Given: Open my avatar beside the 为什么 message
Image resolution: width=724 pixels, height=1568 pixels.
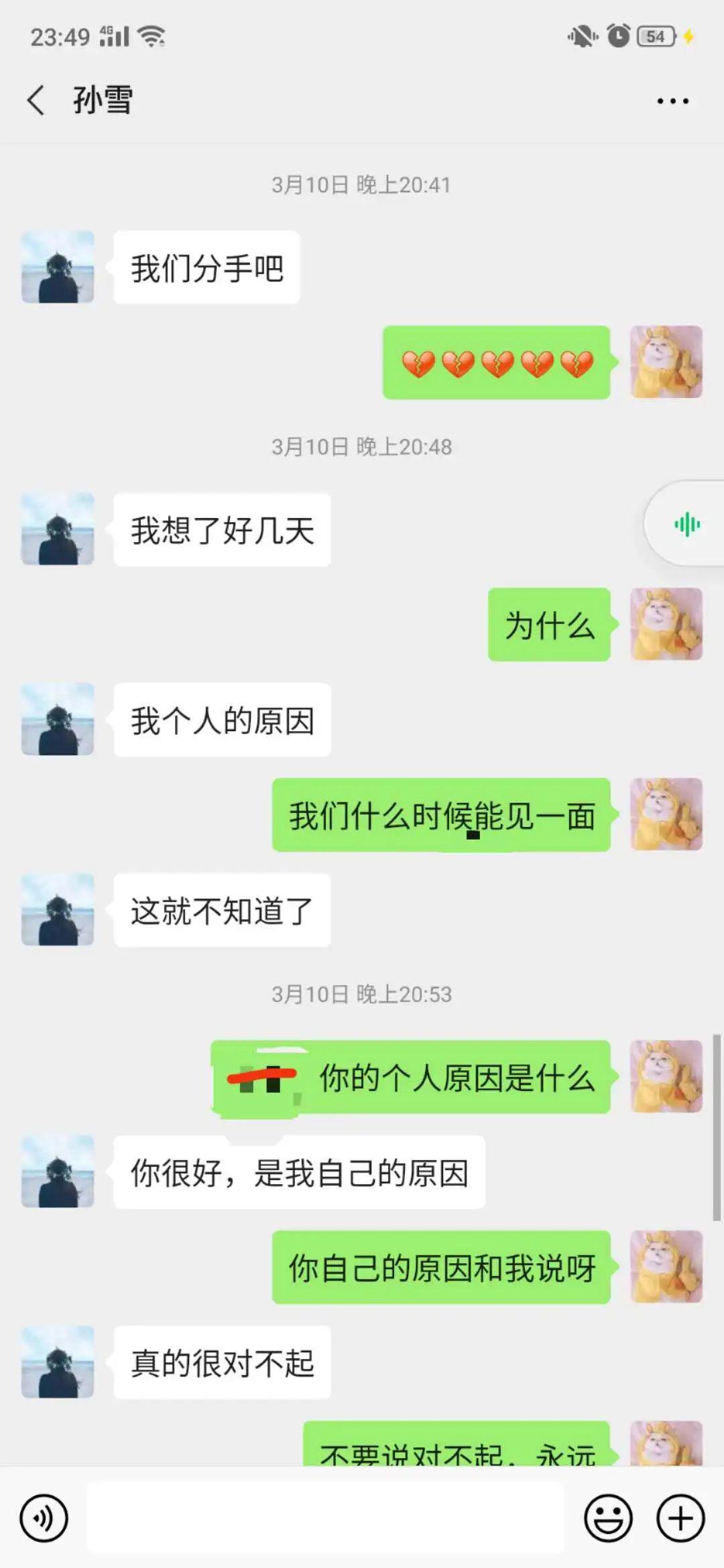Looking at the screenshot, I should pos(666,625).
